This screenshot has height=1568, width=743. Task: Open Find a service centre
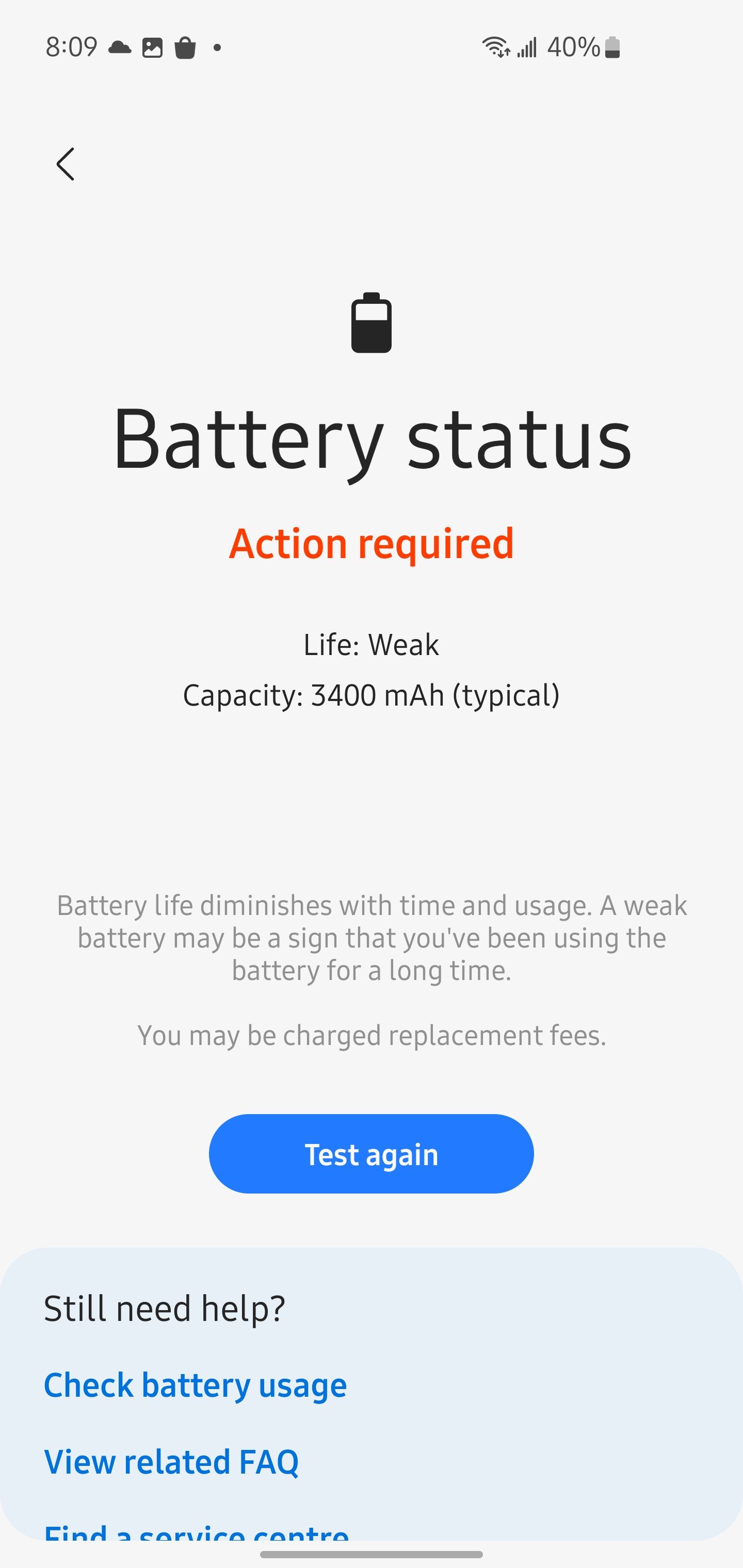195,1534
